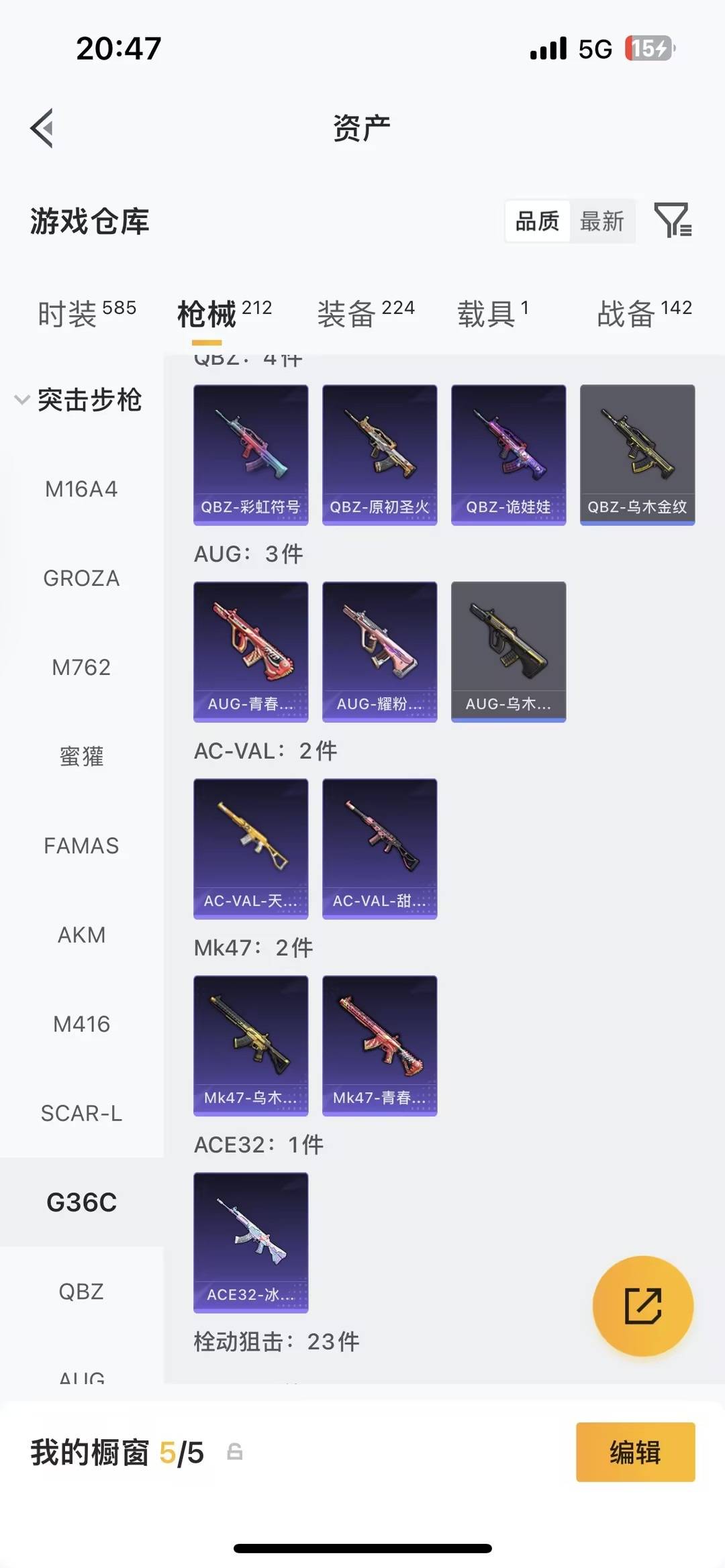
Task: Tap the 编辑 button
Action: [635, 1453]
